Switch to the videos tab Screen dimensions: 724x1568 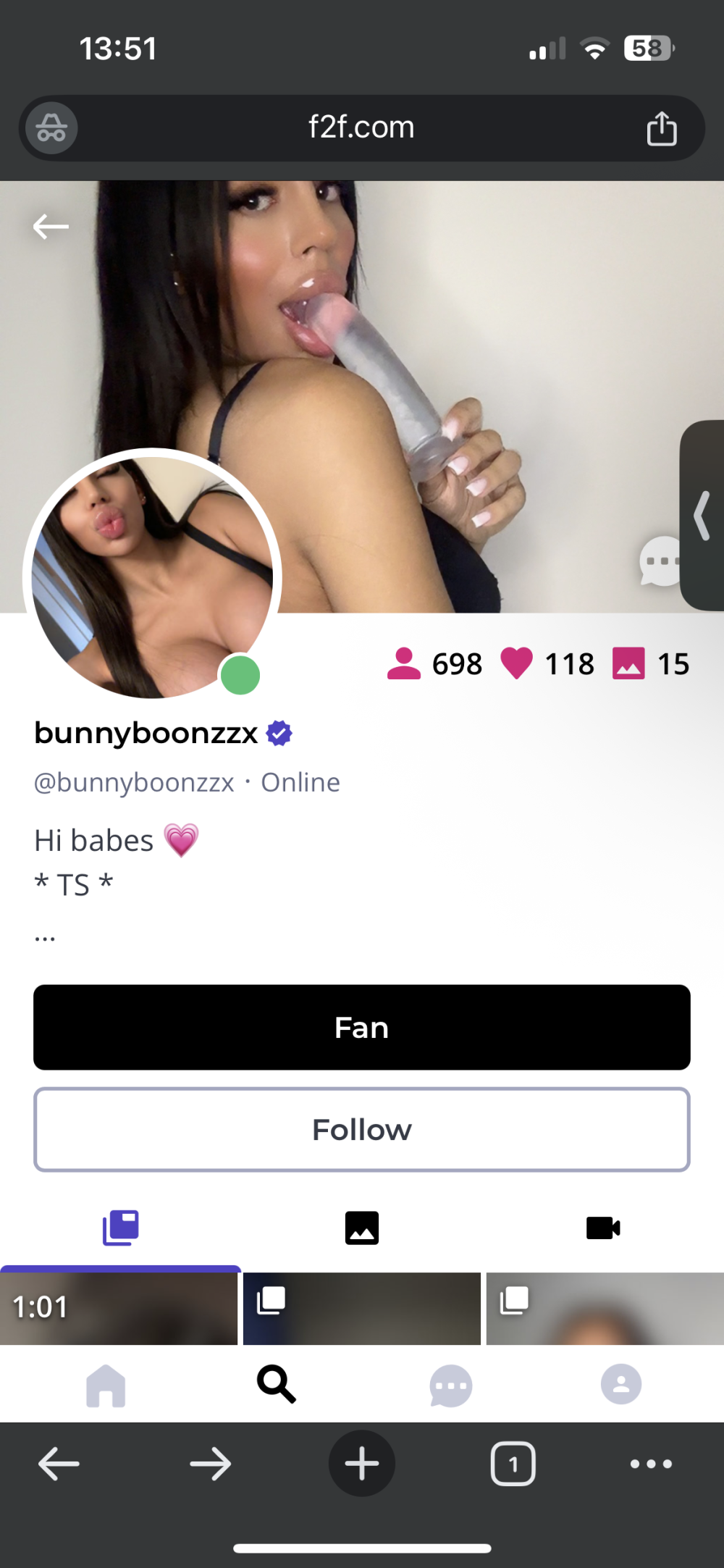click(602, 1228)
